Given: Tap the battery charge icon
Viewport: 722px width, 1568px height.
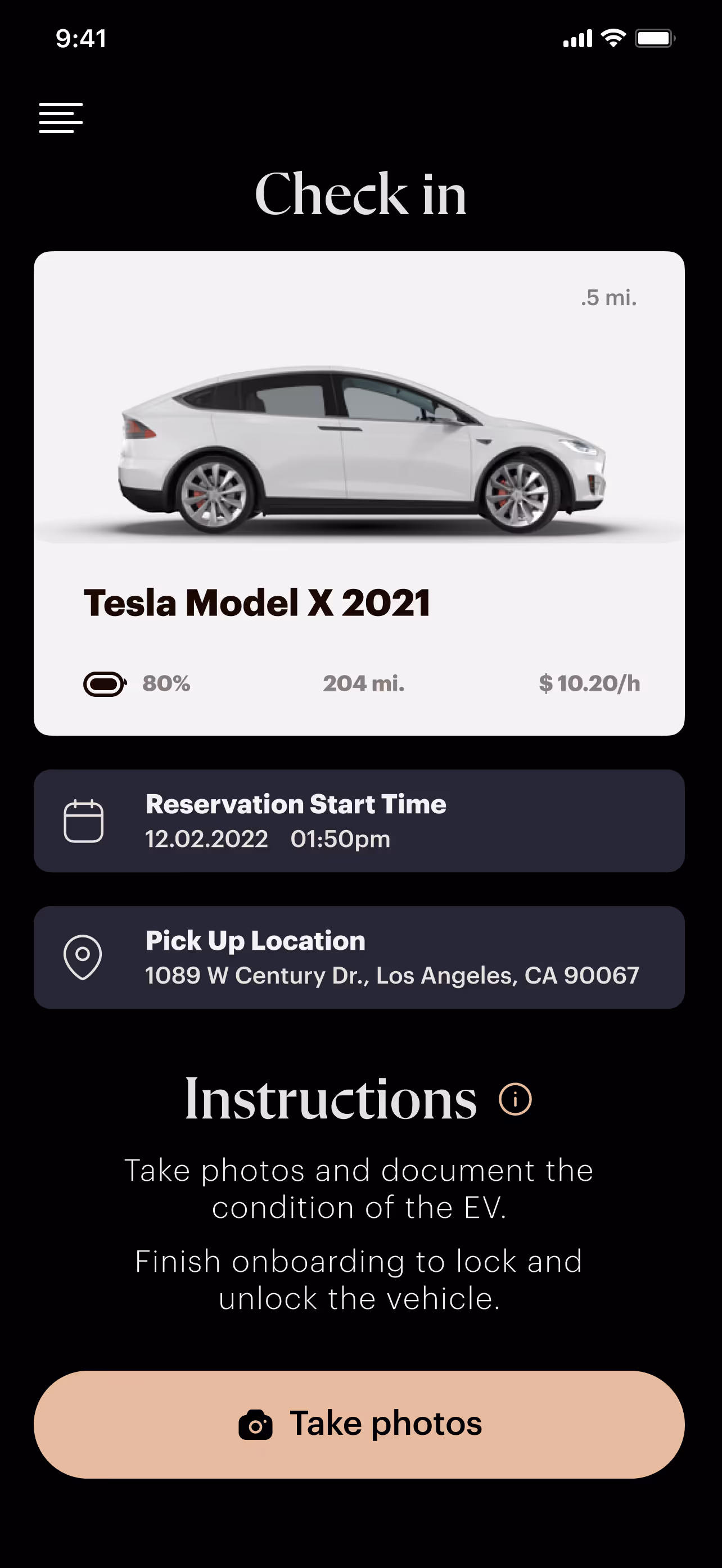Looking at the screenshot, I should 103,683.
